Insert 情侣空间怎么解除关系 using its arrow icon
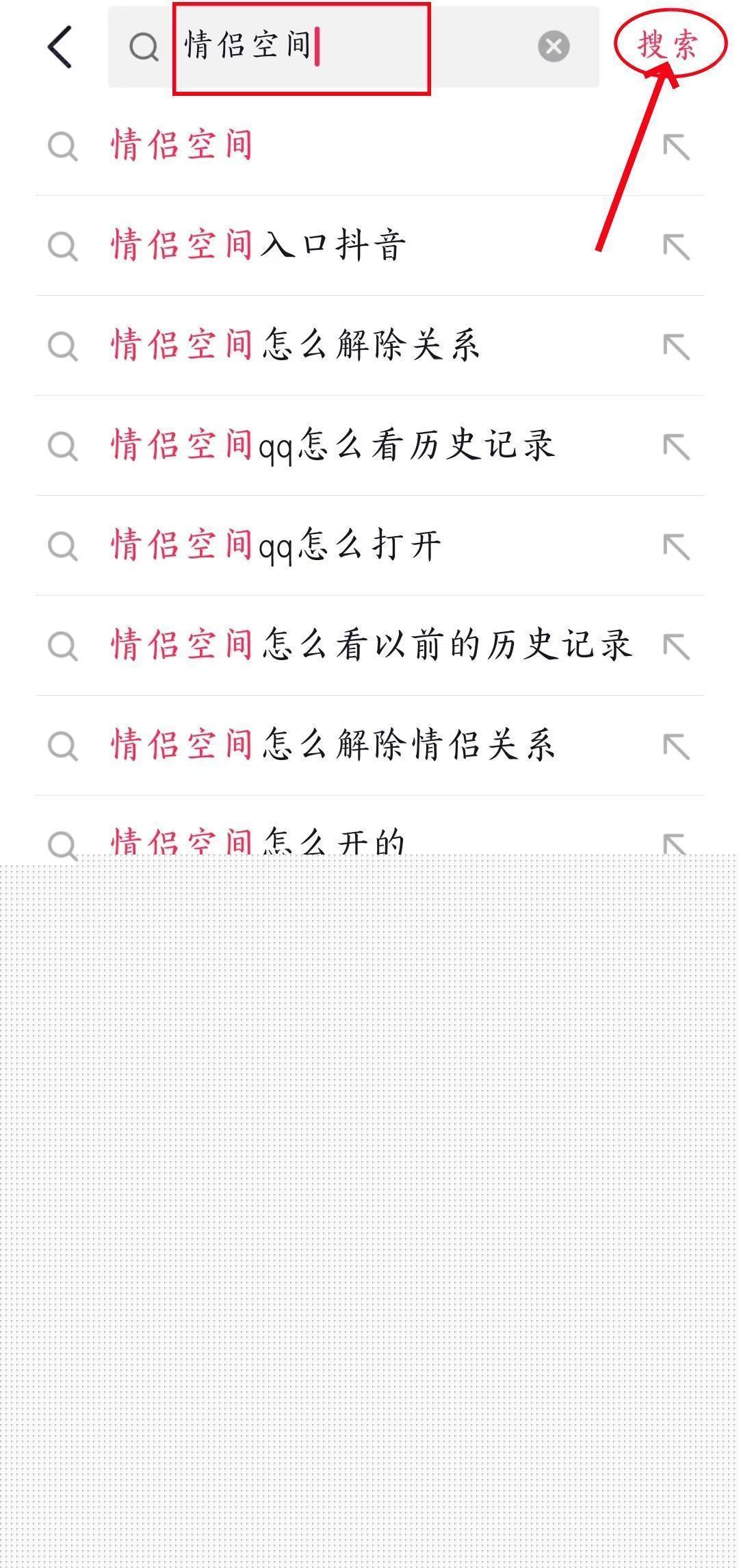This screenshot has height=1568, width=739. [x=676, y=346]
